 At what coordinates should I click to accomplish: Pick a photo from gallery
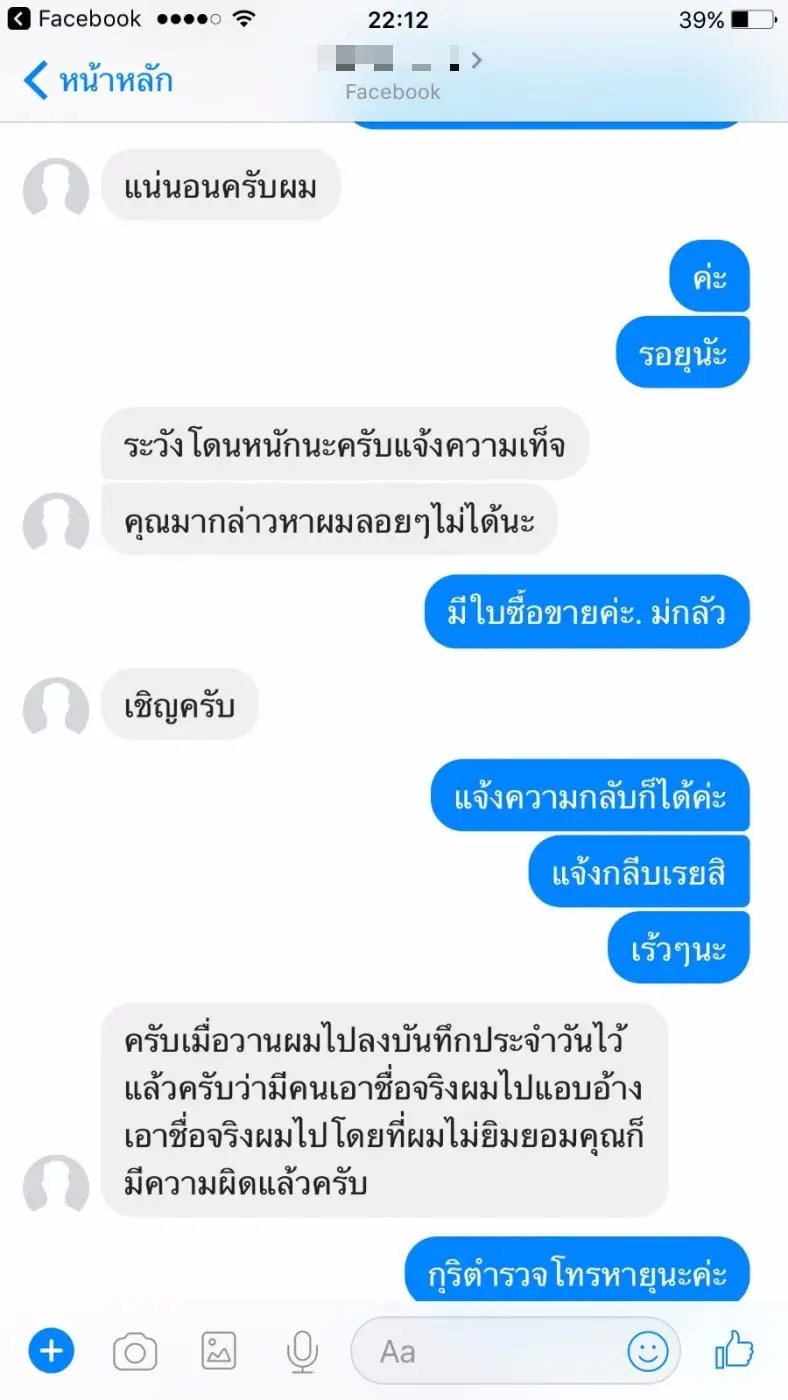pyautogui.click(x=218, y=1352)
